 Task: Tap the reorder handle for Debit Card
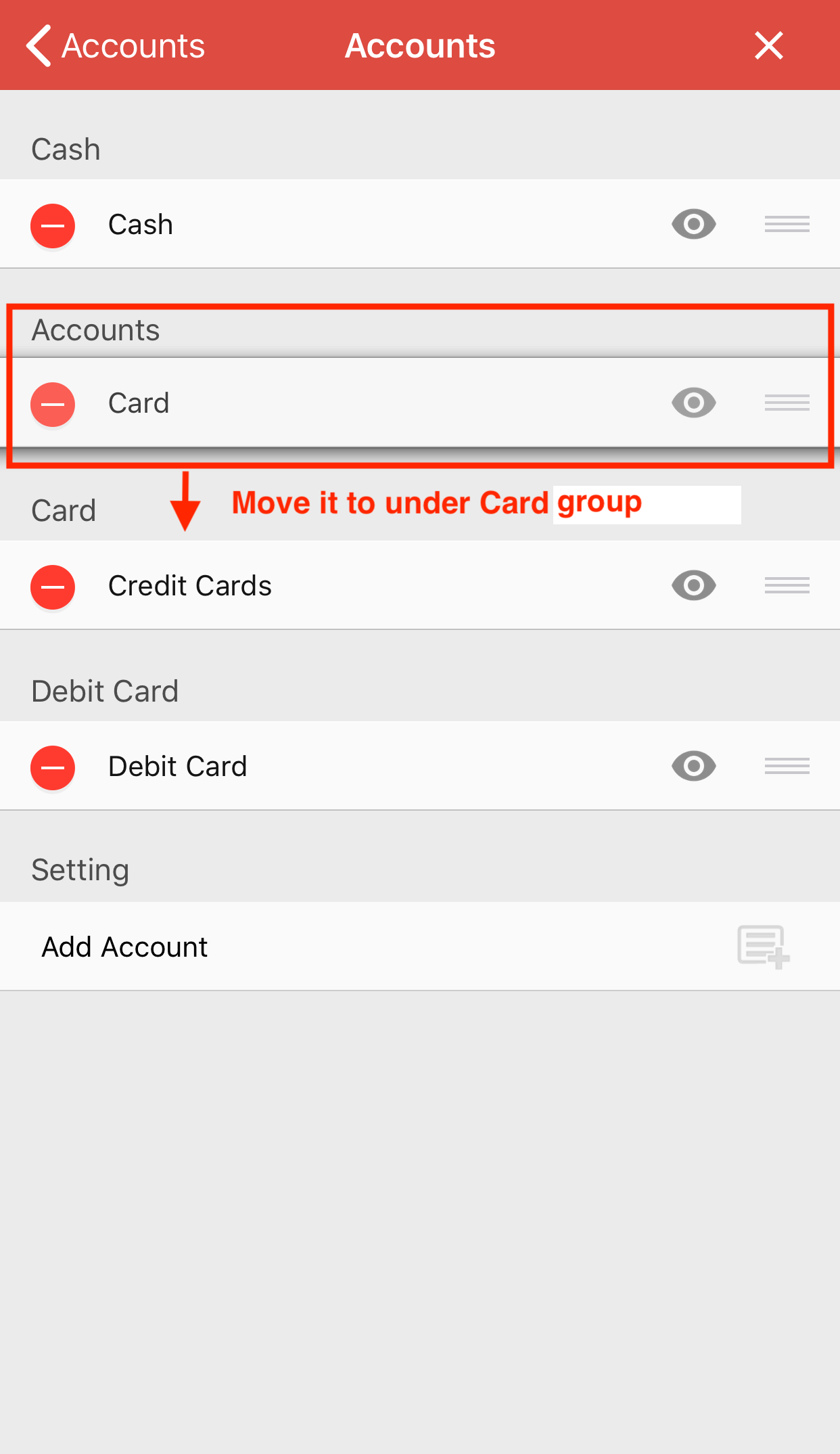coord(787,766)
